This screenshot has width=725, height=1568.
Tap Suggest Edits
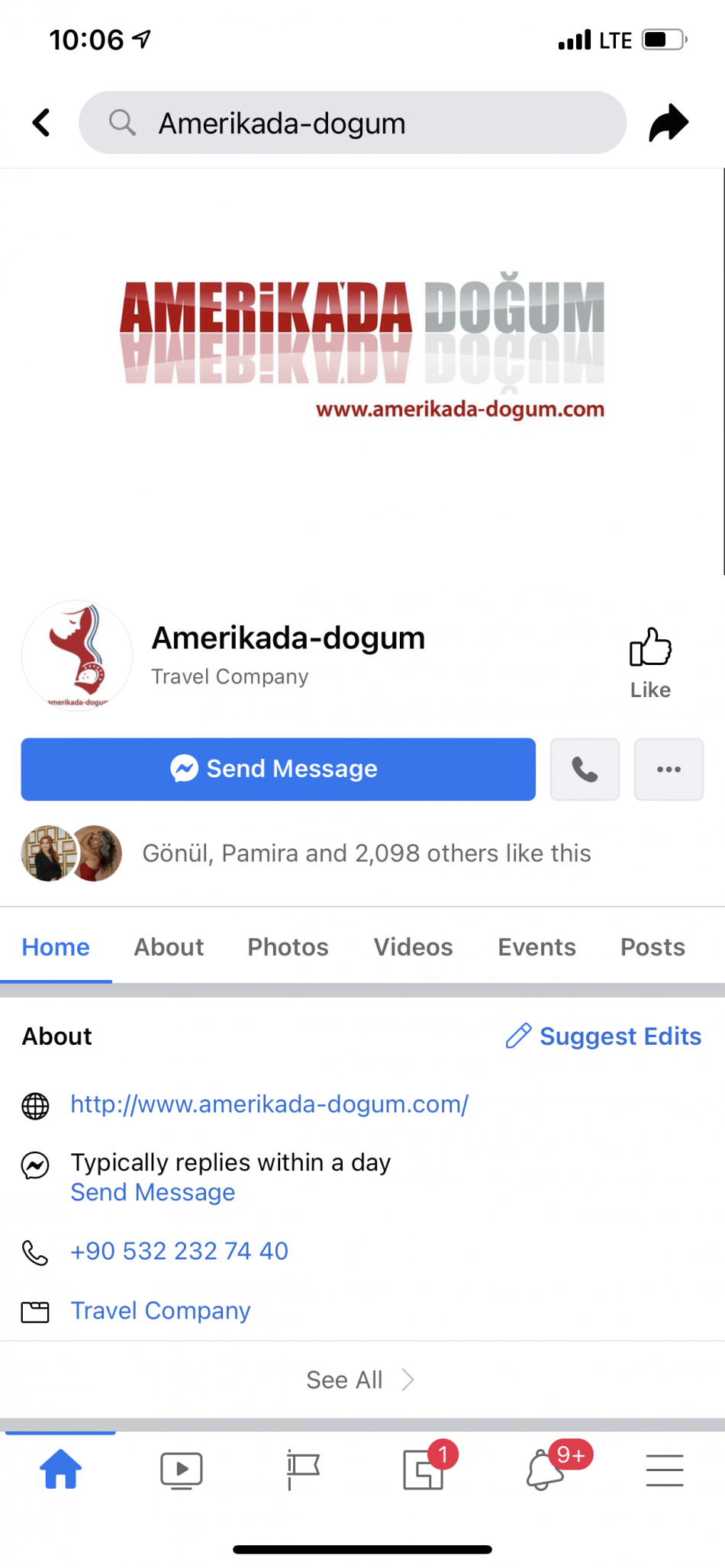tap(604, 1036)
